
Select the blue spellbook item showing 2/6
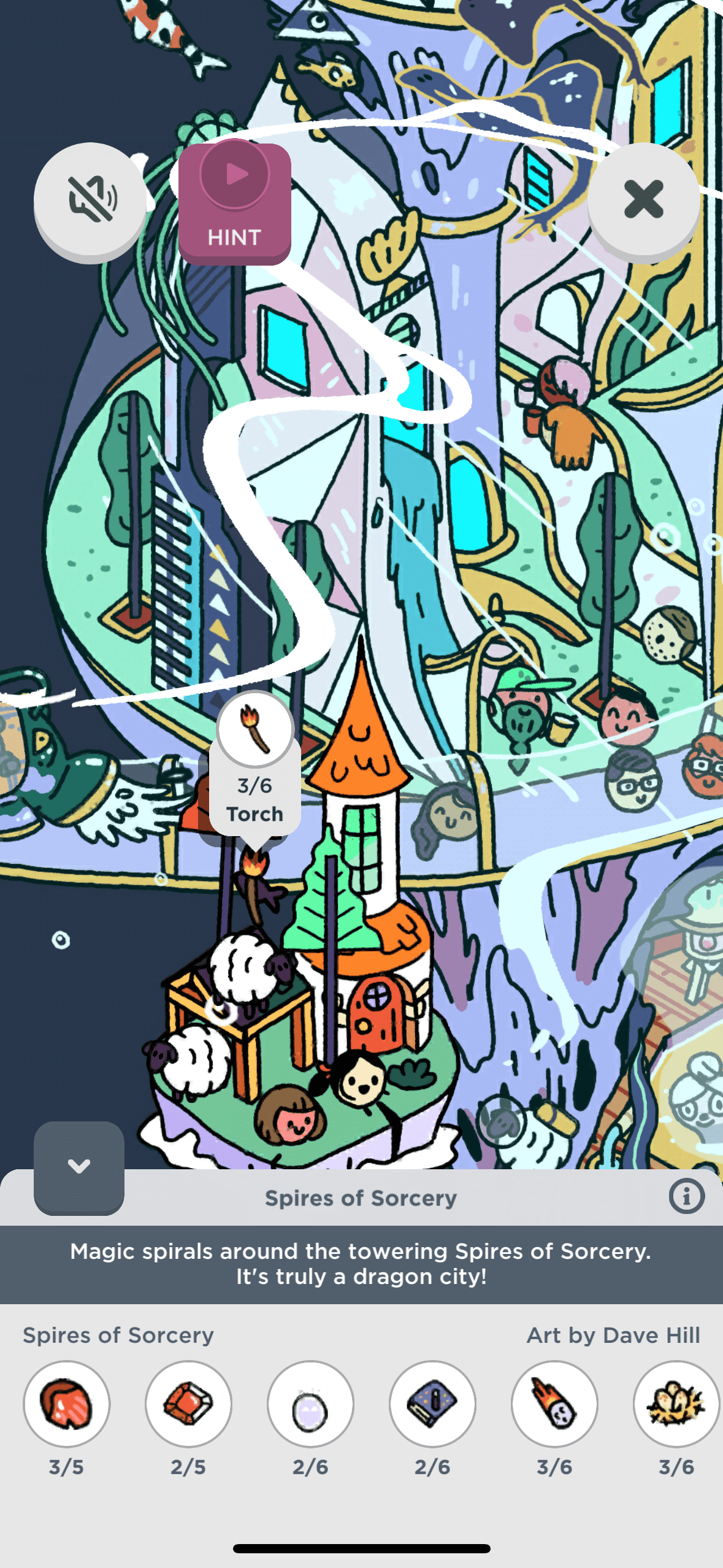click(432, 1404)
